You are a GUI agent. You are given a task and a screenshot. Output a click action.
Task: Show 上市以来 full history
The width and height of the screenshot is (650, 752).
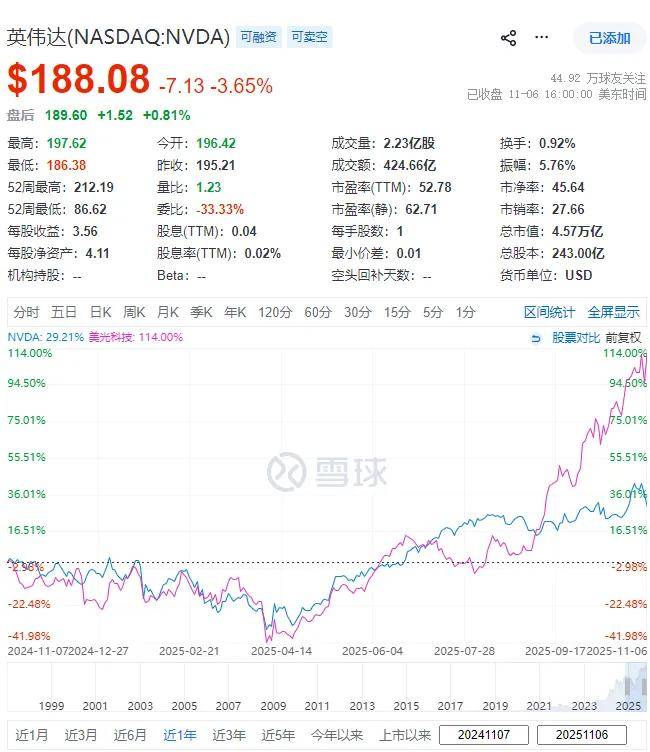coord(404,735)
